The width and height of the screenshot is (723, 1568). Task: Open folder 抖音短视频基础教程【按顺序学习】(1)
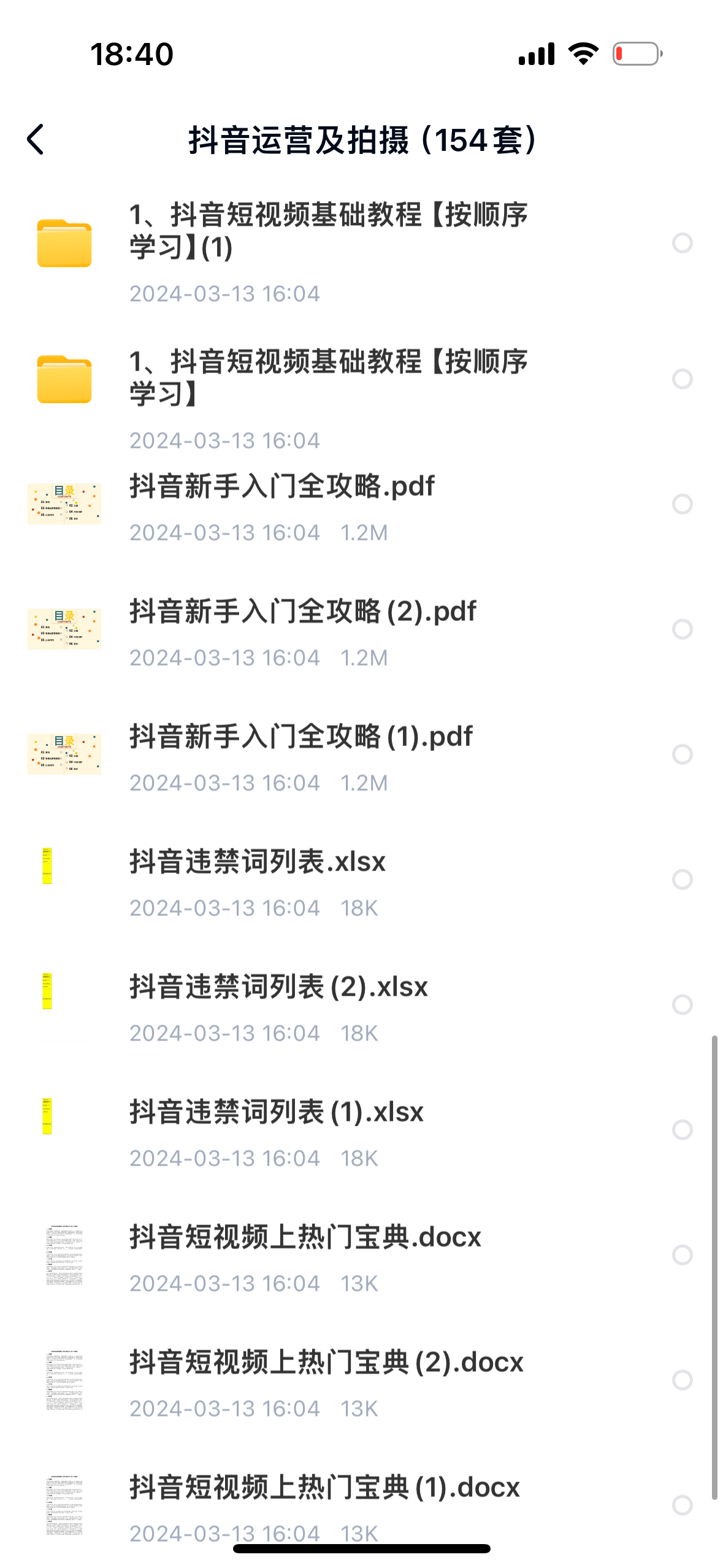(328, 231)
